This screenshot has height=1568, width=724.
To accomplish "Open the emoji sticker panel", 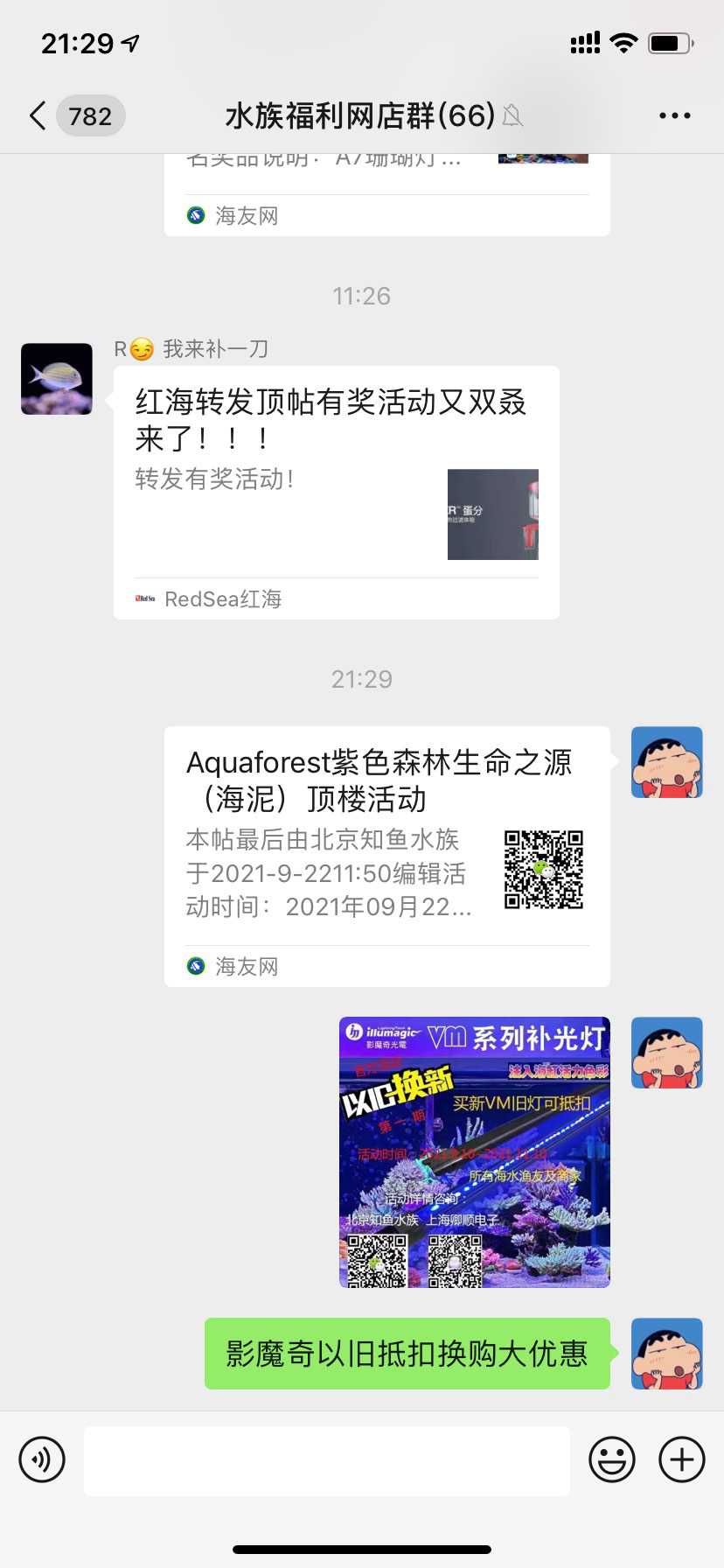I will [x=611, y=1459].
